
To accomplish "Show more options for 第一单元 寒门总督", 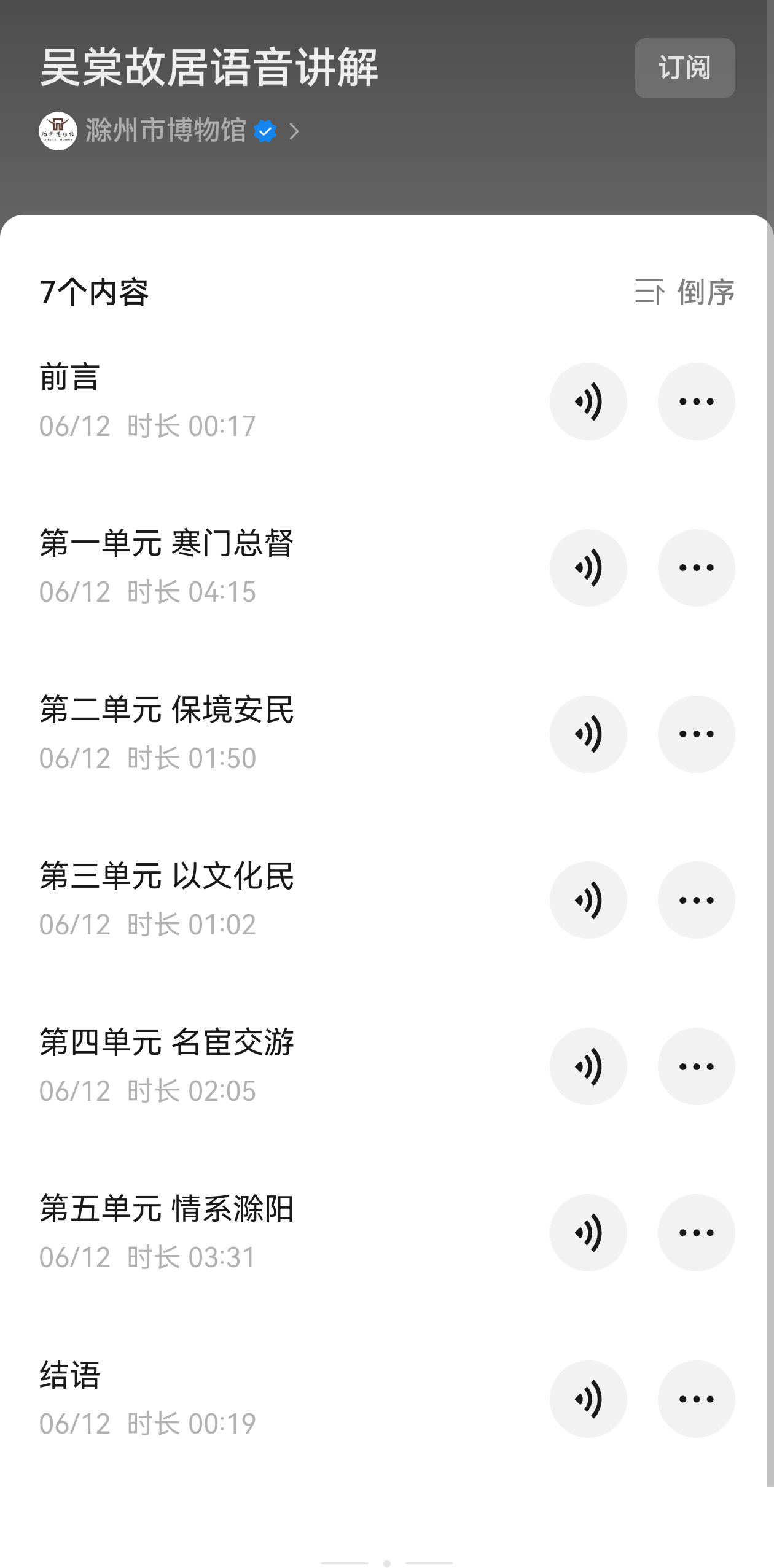I will click(696, 568).
